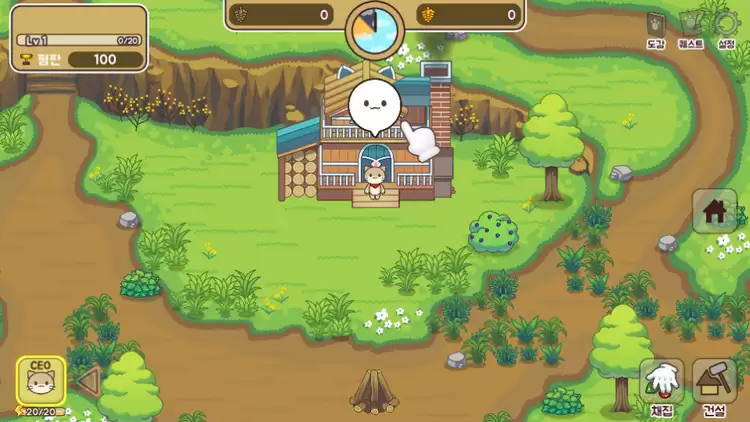Image resolution: width=750 pixels, height=422 pixels.
Task: Open the 도감 encyclopedia book
Action: click(656, 27)
